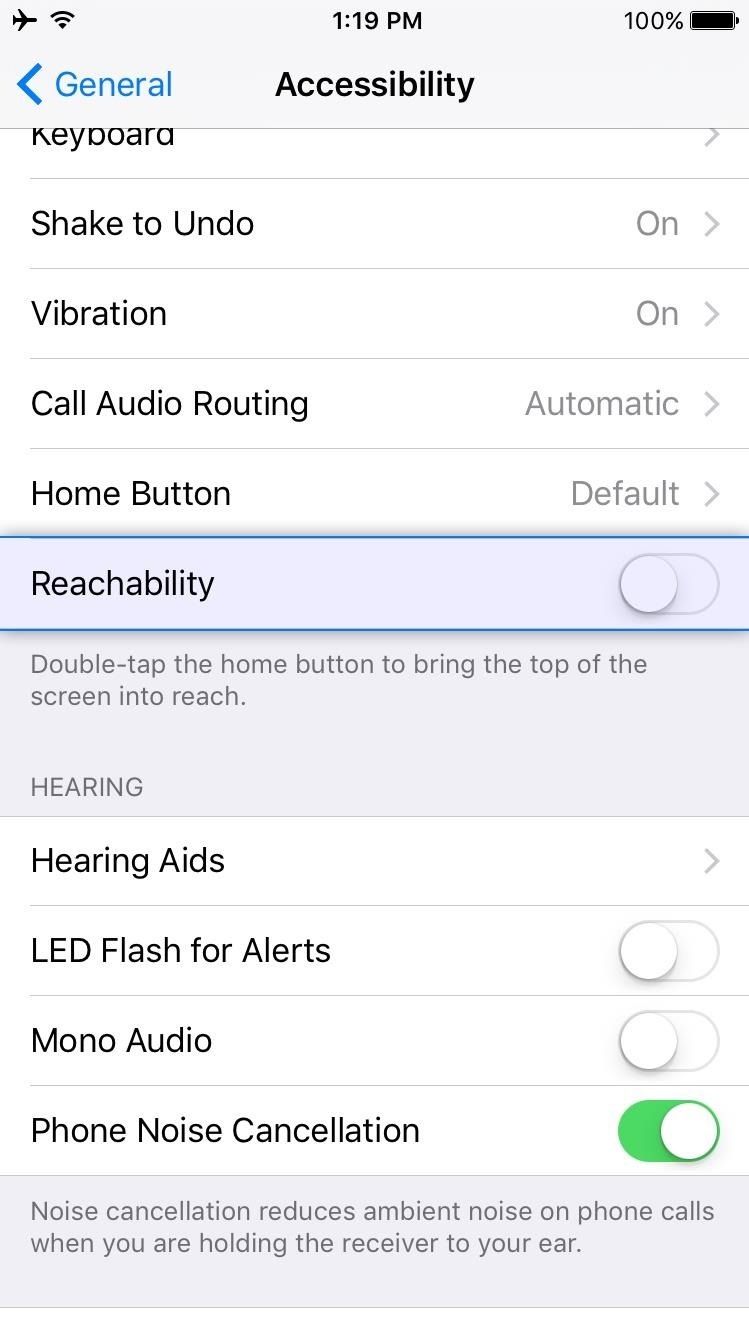
Task: Open Call Audio Routing options
Action: pos(375,403)
